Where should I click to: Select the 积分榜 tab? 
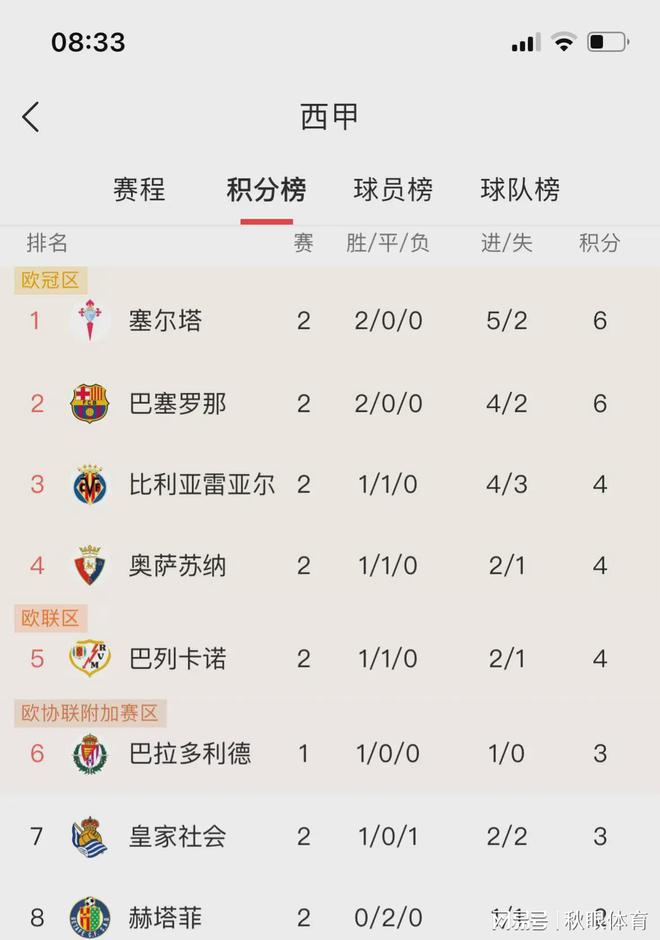[x=266, y=189]
